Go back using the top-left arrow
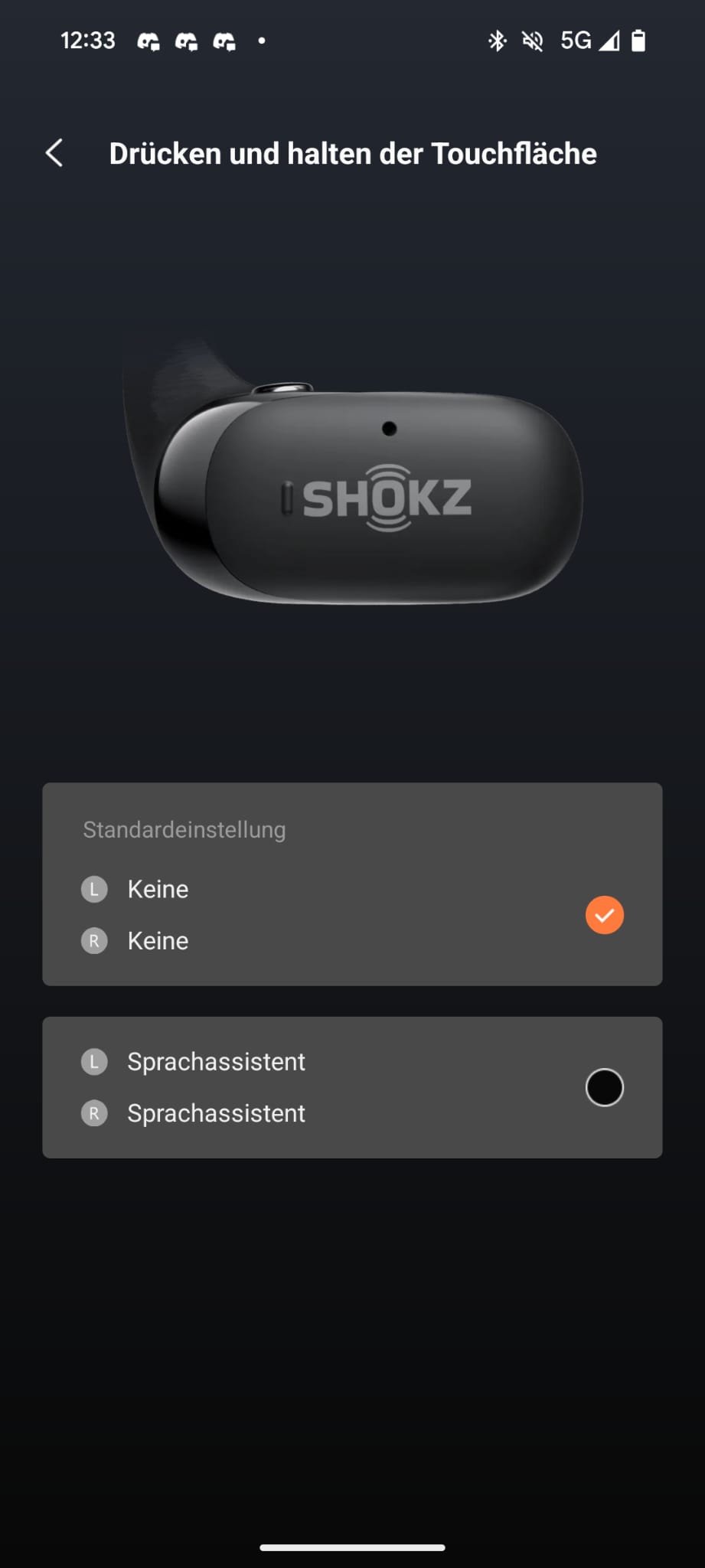The image size is (705, 1568). click(x=54, y=153)
